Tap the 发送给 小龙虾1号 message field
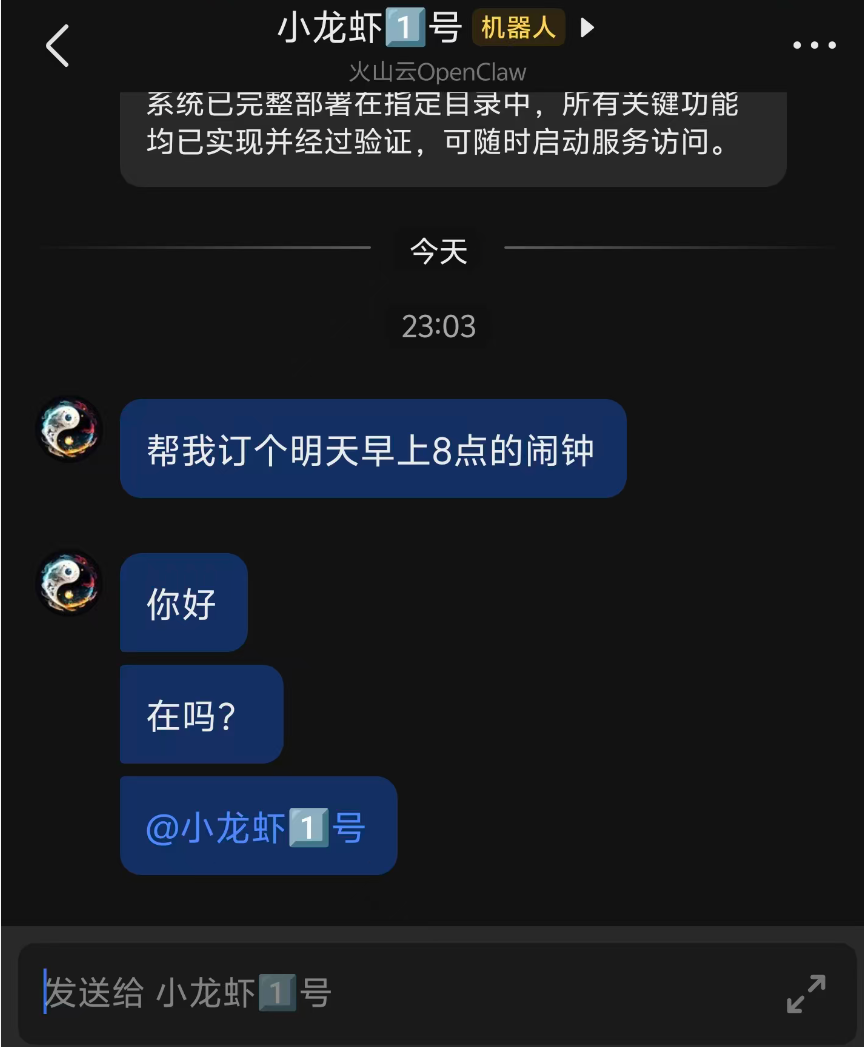Screen dimensions: 864x1047 click(407, 993)
